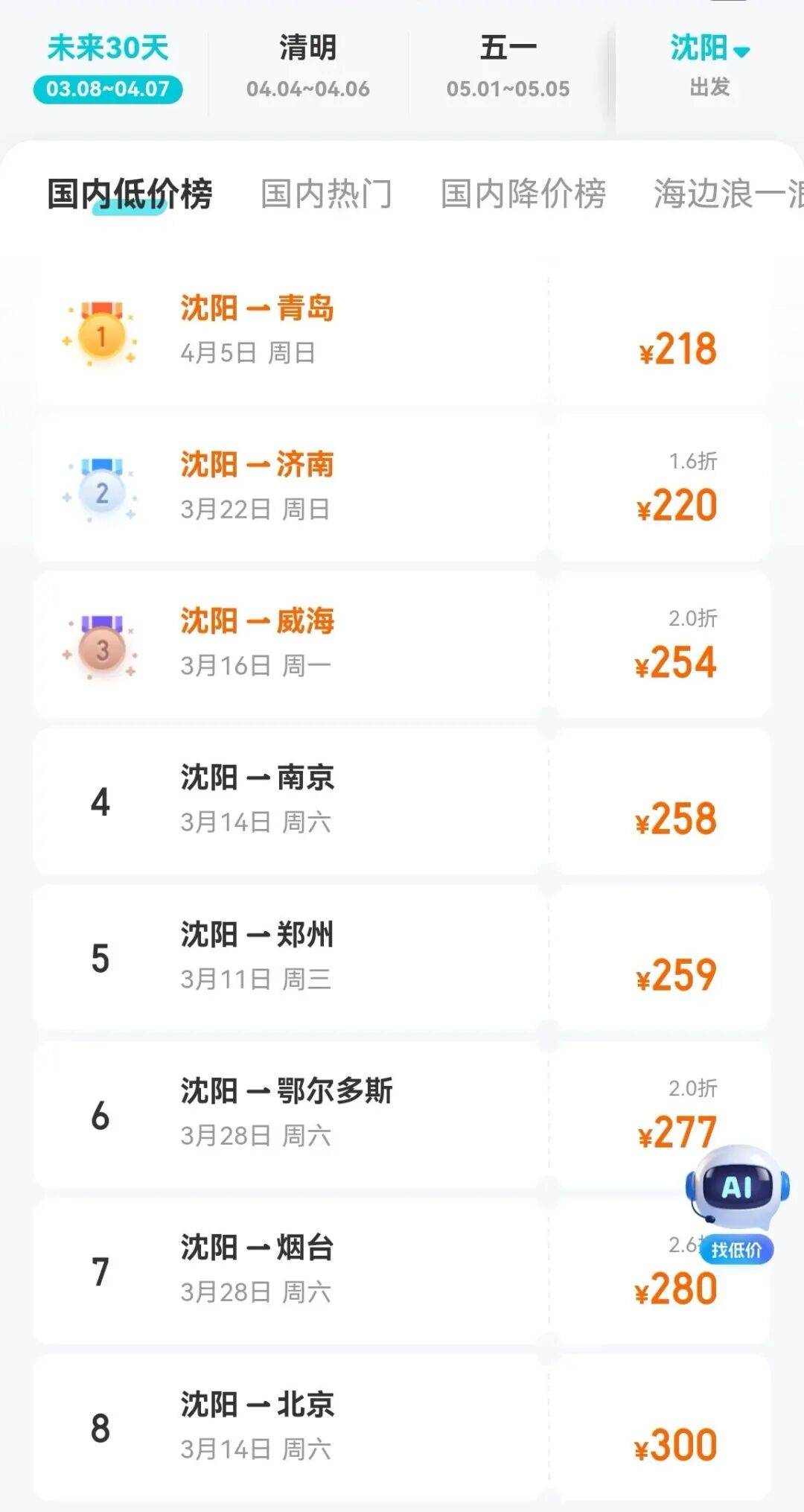
Task: Tap the 沈阳 to 郑州 flight row
Action: point(402,956)
